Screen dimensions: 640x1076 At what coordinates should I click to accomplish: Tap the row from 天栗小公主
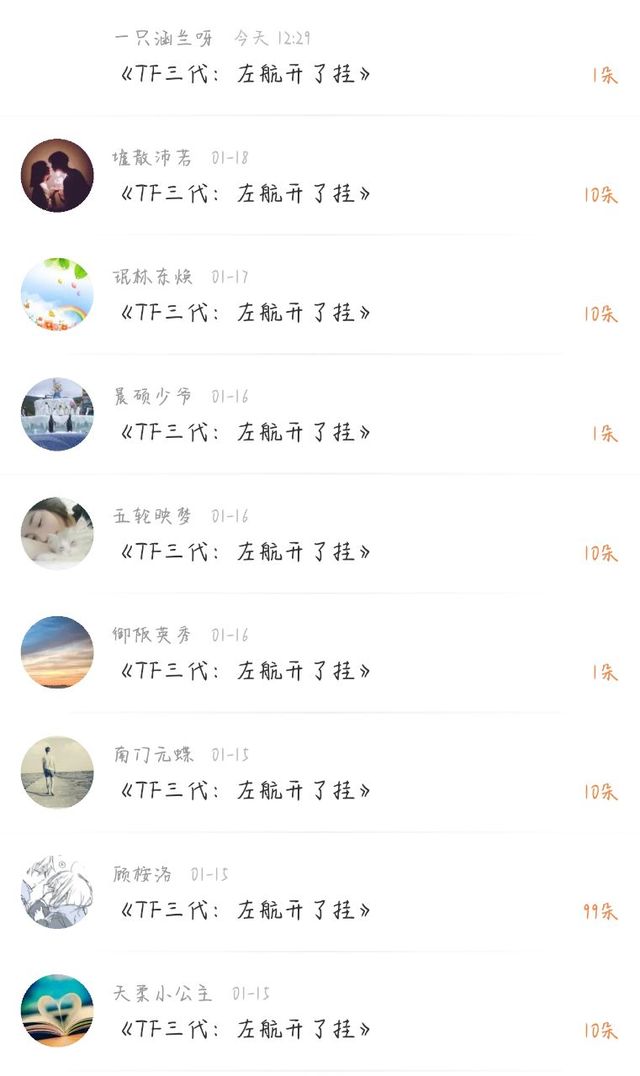tap(320, 1012)
